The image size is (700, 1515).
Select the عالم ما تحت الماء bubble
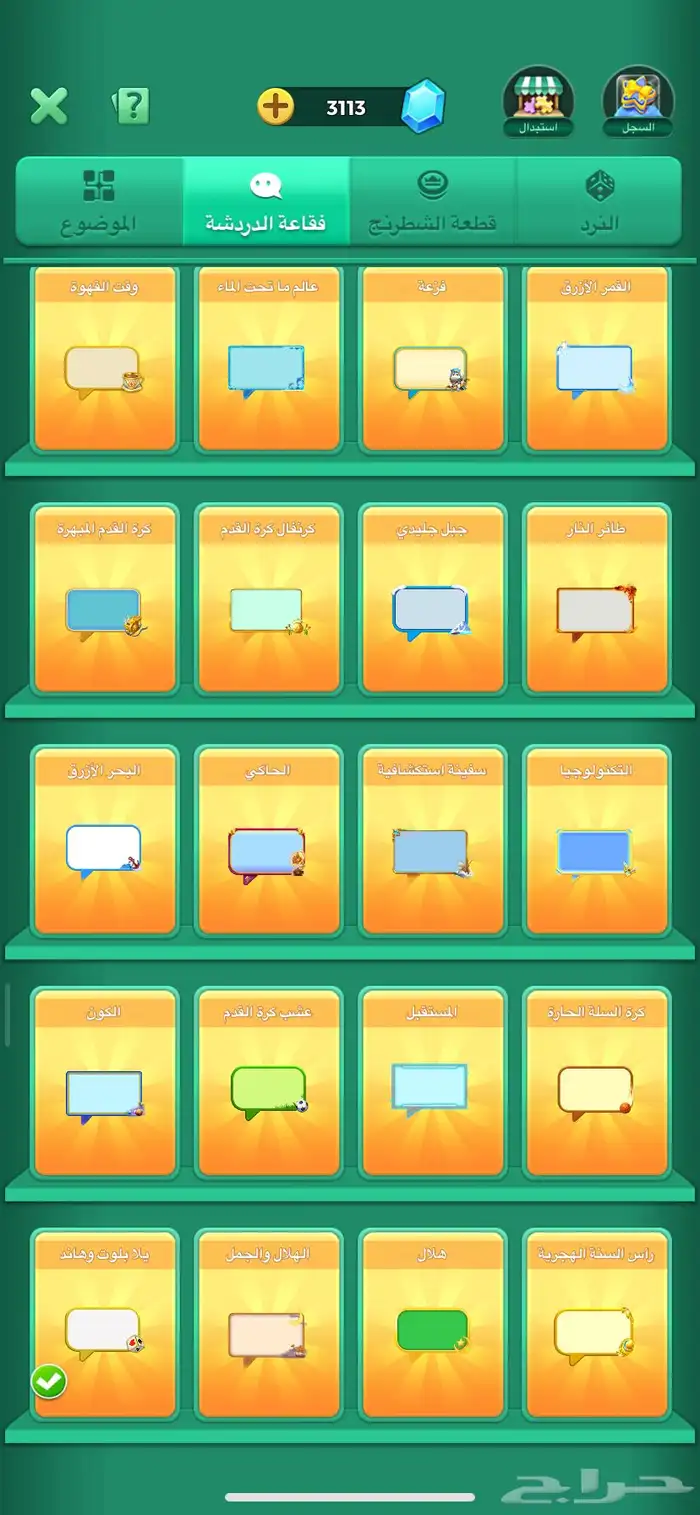(x=268, y=359)
